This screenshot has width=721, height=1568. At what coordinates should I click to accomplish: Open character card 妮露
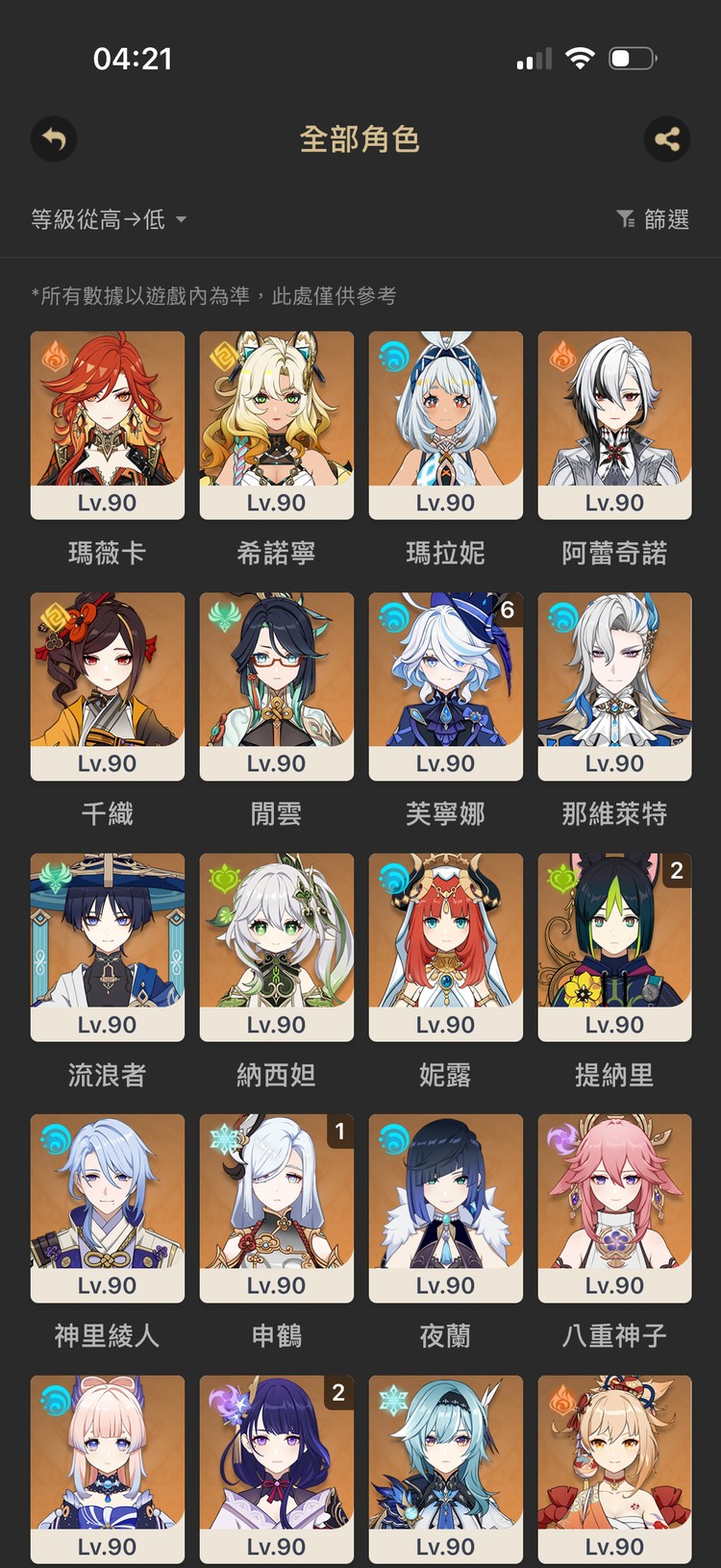click(446, 947)
